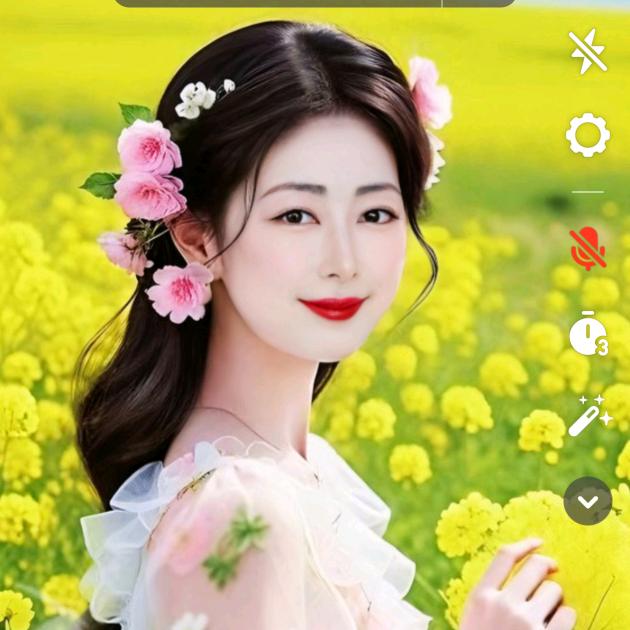Image resolution: width=630 pixels, height=630 pixels.
Task: Open camera settings gear
Action: coord(588,135)
